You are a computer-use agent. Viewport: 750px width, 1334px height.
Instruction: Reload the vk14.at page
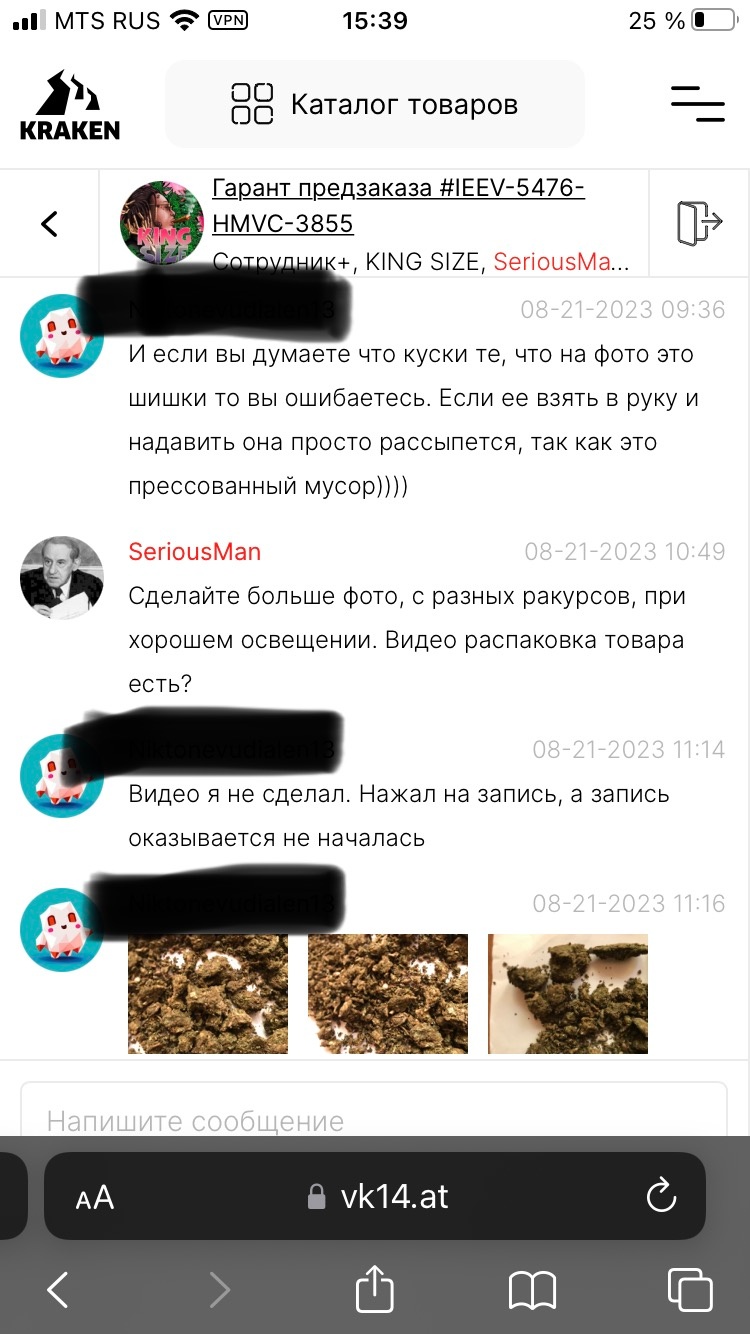tap(661, 1196)
